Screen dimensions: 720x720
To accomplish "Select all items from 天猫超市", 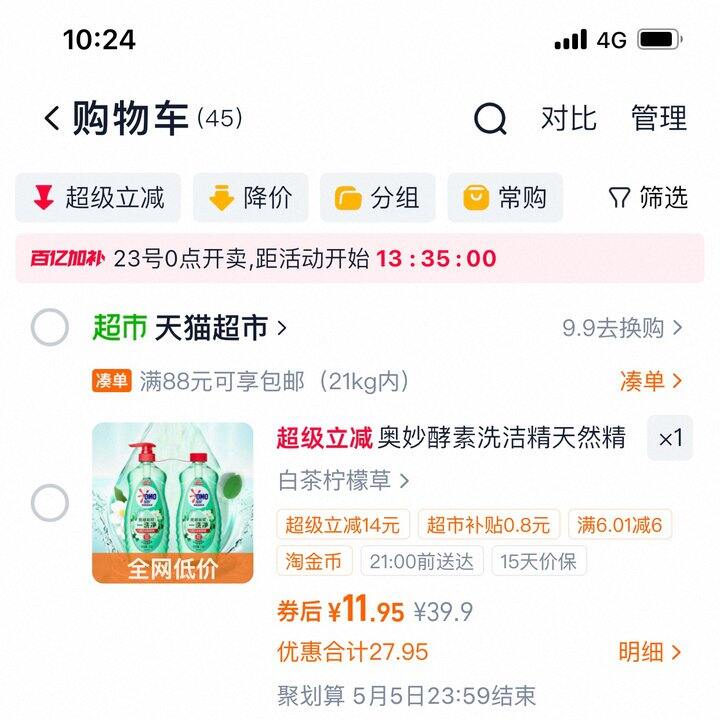I will [x=50, y=328].
